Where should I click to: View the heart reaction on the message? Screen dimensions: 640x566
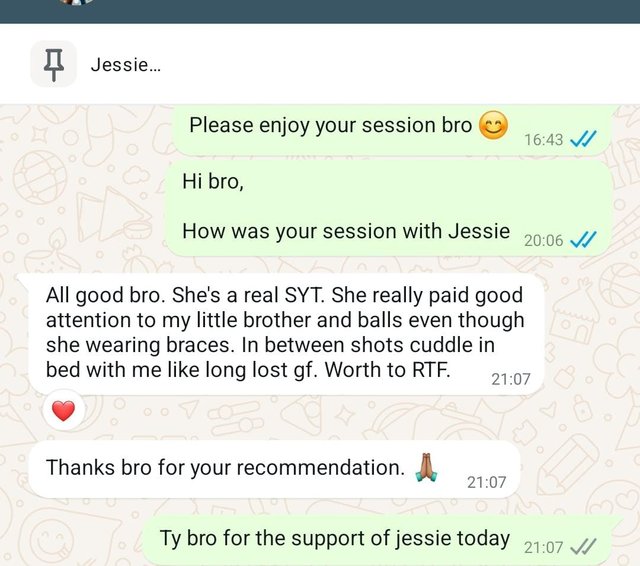coord(64,410)
